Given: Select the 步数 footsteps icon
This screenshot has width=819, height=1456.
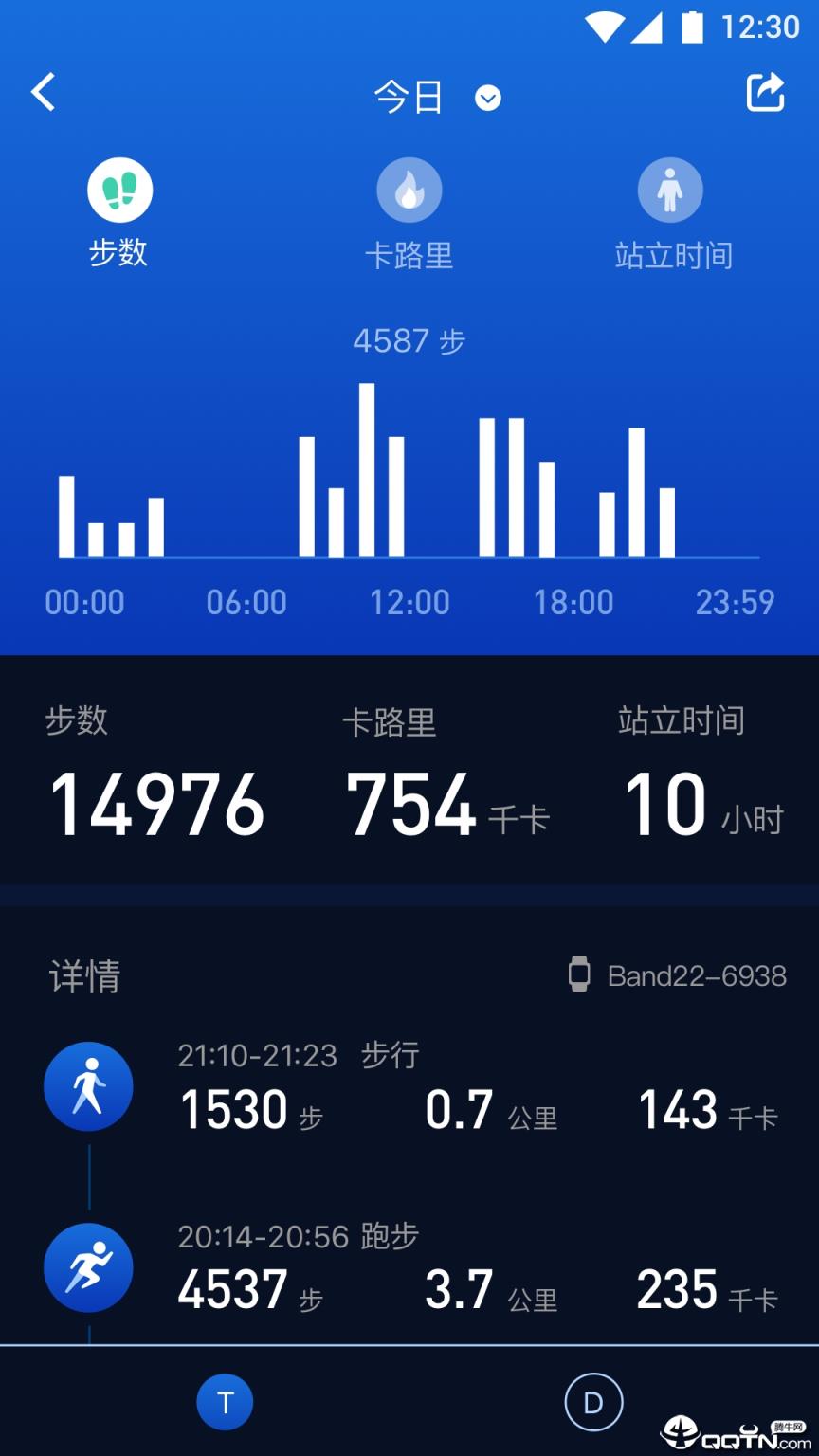Looking at the screenshot, I should 118,190.
